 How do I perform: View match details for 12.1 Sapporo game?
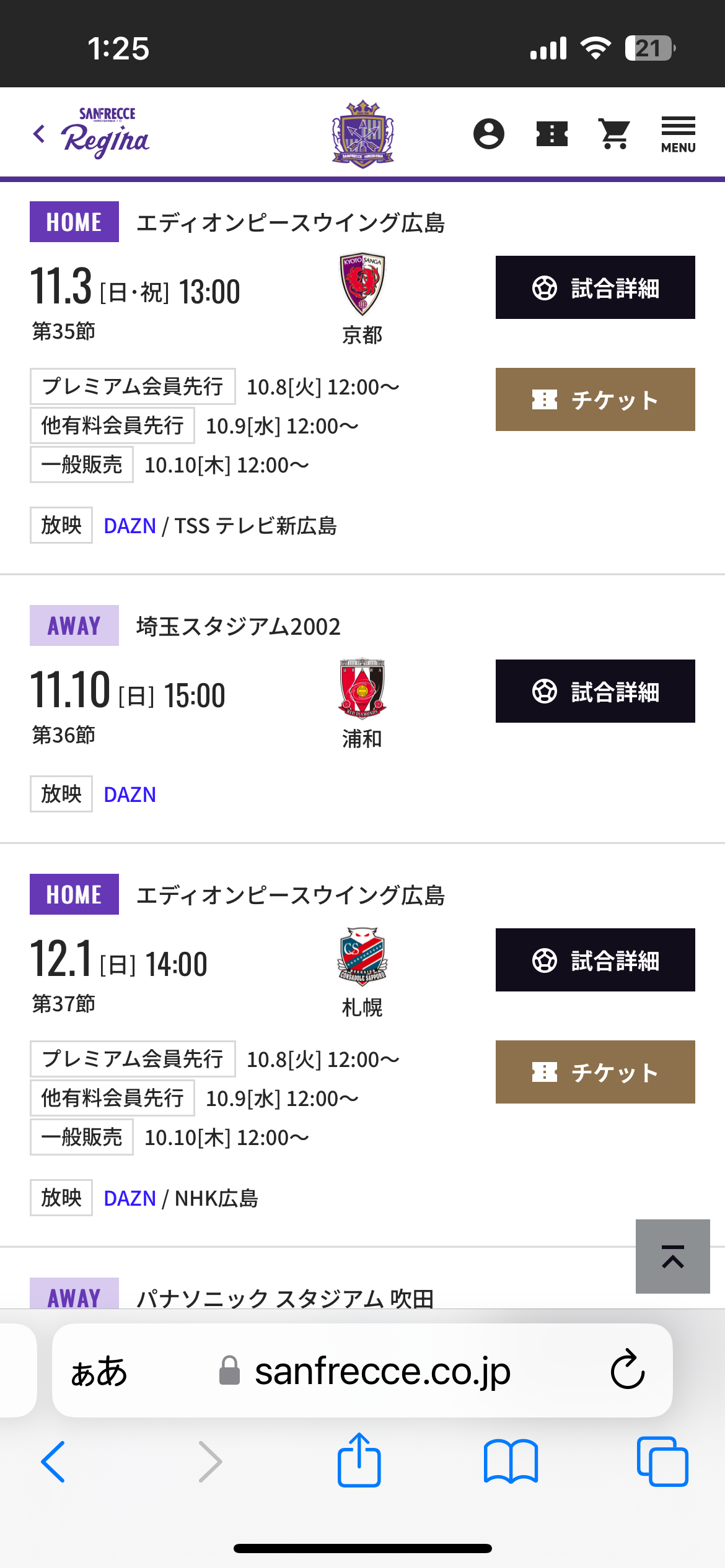point(595,960)
